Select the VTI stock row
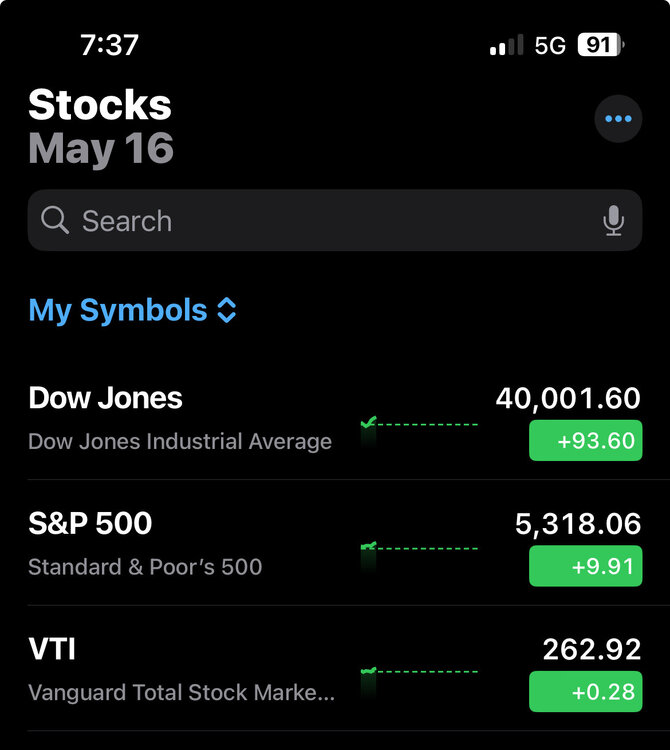The image size is (670, 750). pyautogui.click(x=180, y=669)
